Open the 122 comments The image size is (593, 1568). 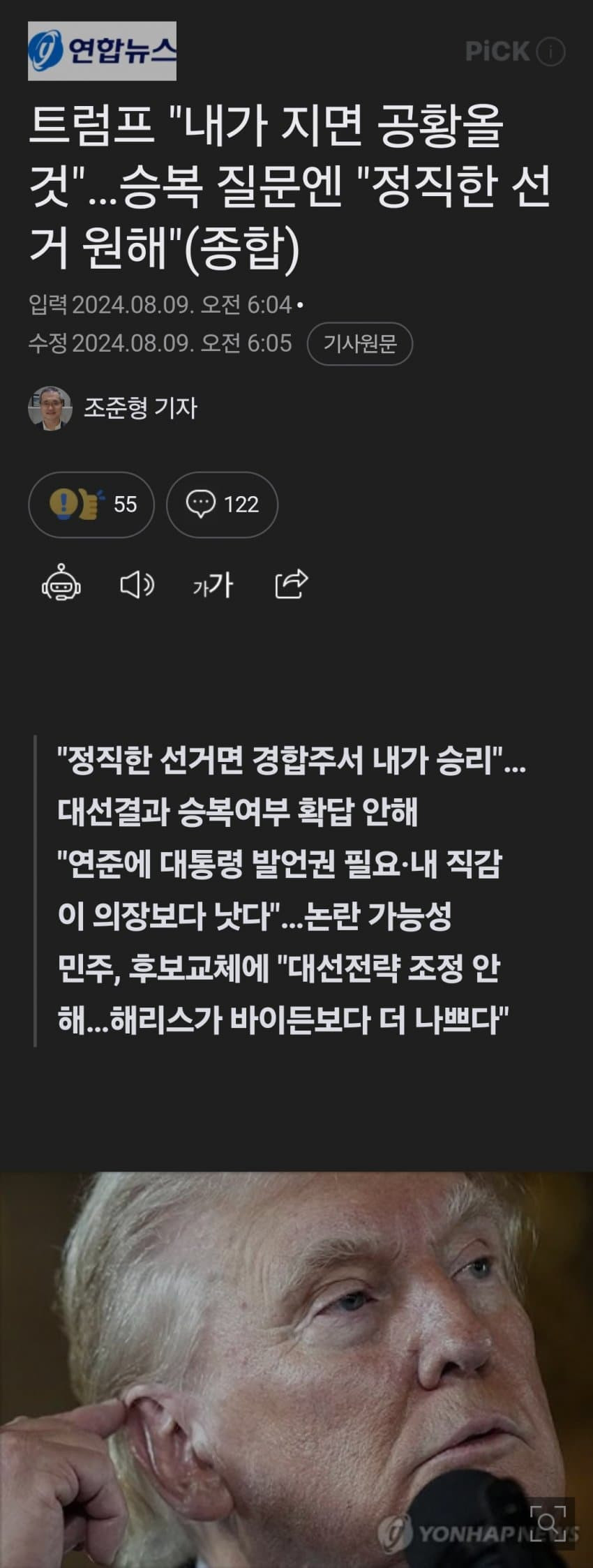222,504
